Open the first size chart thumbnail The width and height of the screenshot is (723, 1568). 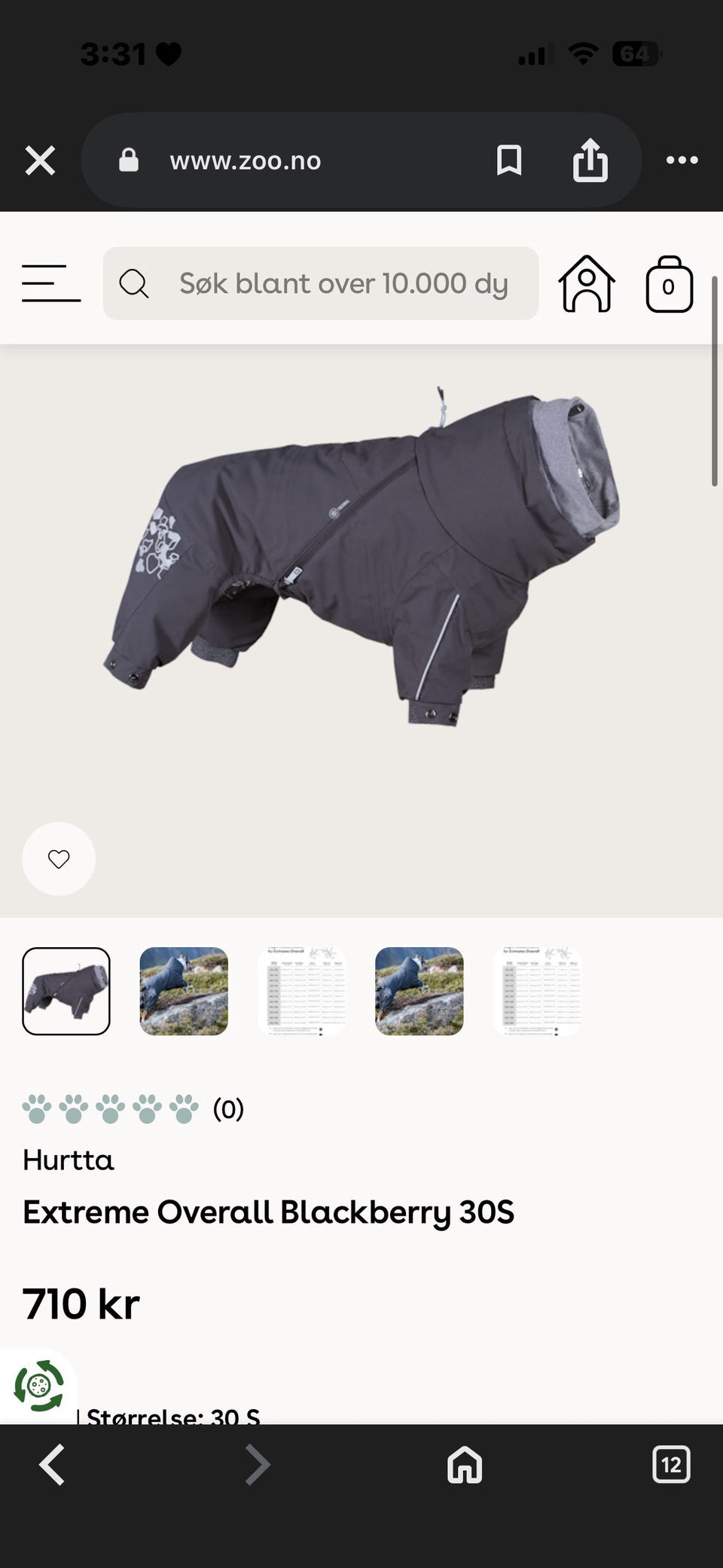pos(302,991)
